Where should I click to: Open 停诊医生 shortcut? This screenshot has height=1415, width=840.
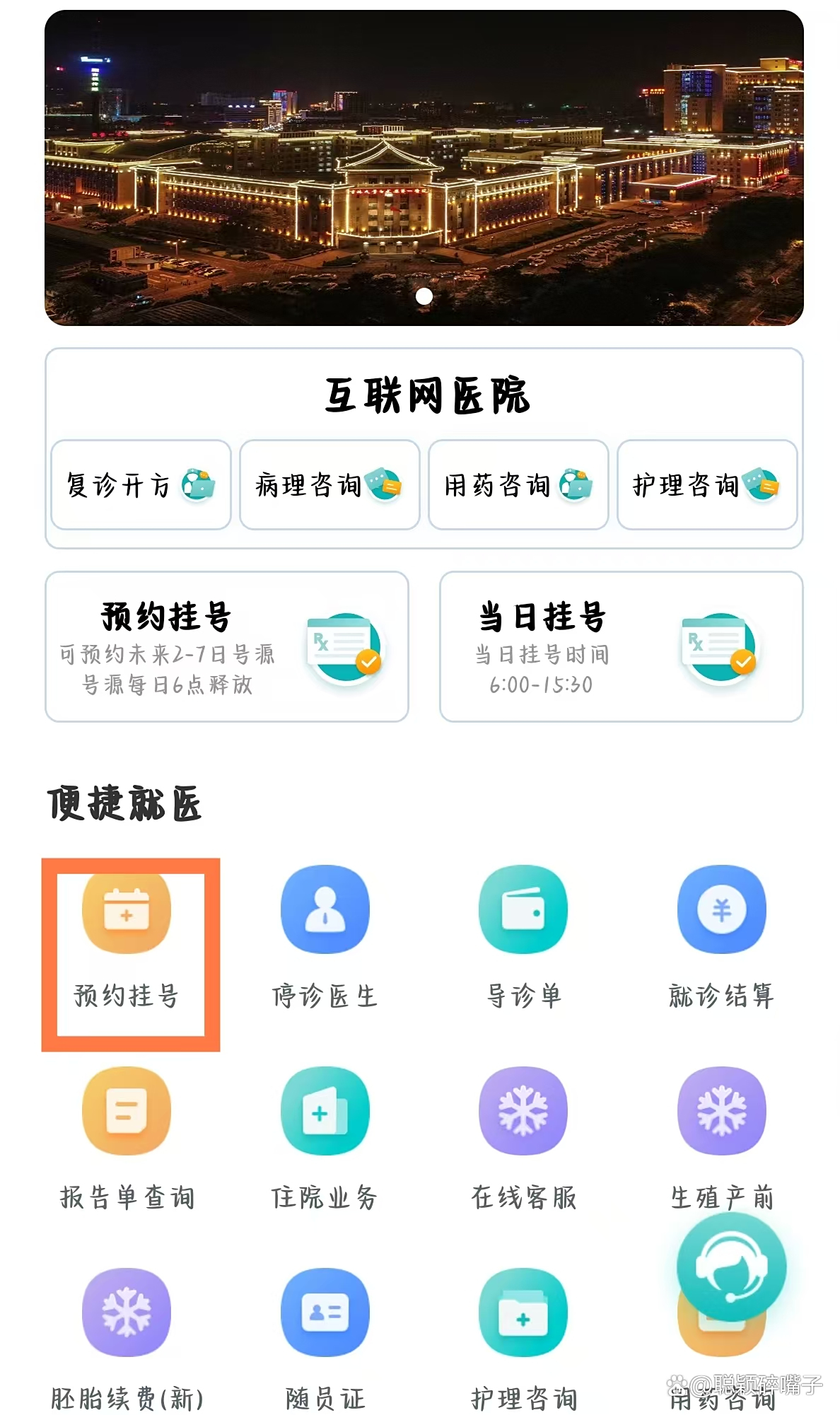(x=325, y=909)
